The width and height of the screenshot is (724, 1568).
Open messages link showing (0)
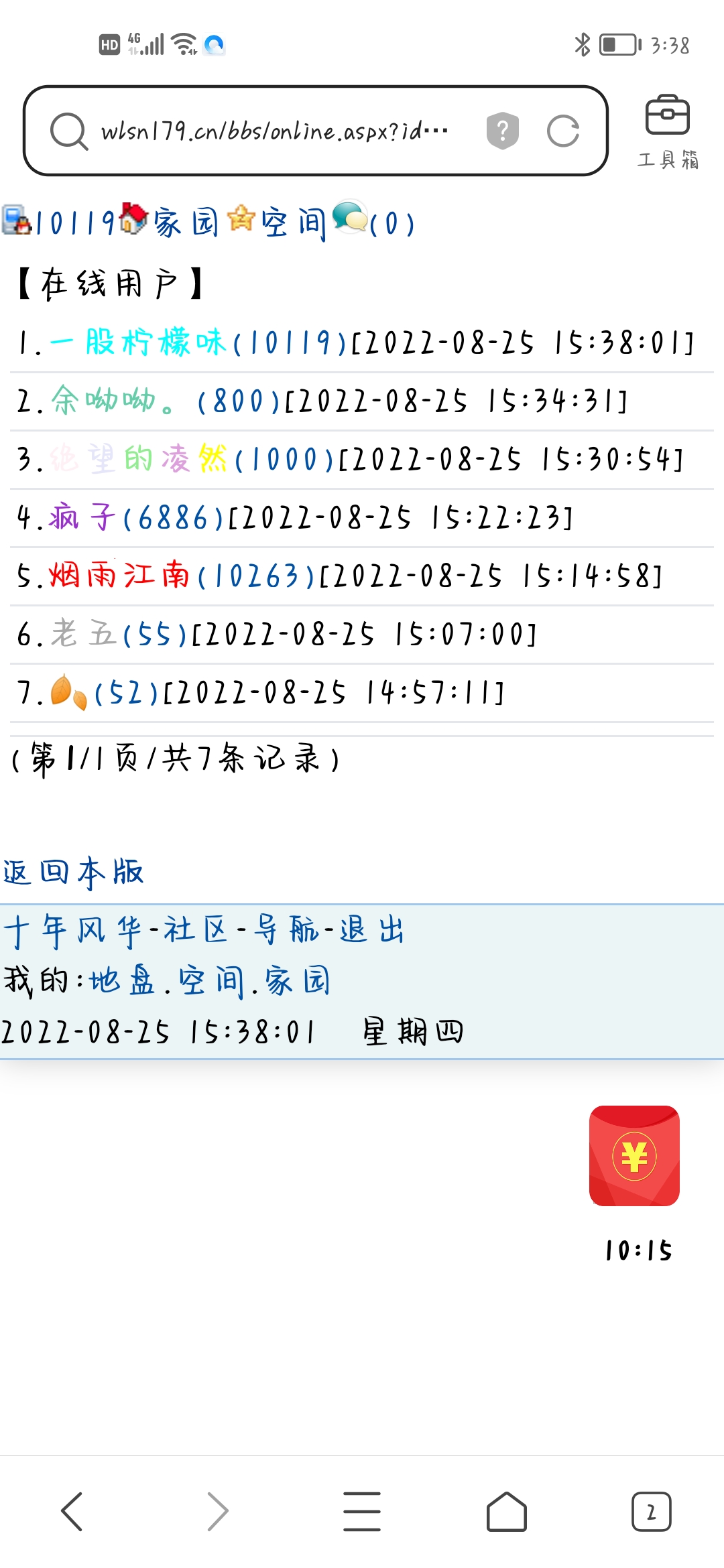pyautogui.click(x=391, y=224)
